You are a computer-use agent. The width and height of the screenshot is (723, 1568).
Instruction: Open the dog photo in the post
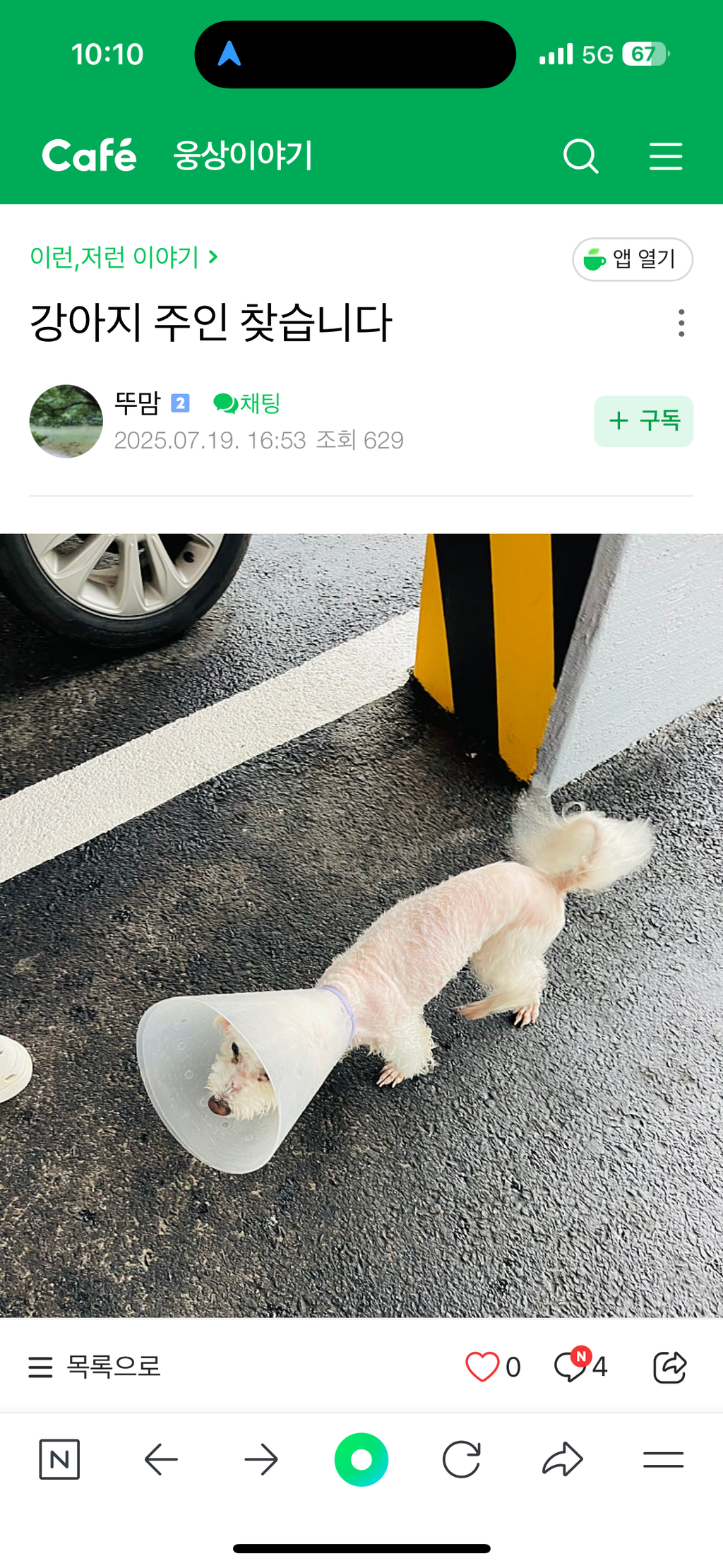point(361,925)
